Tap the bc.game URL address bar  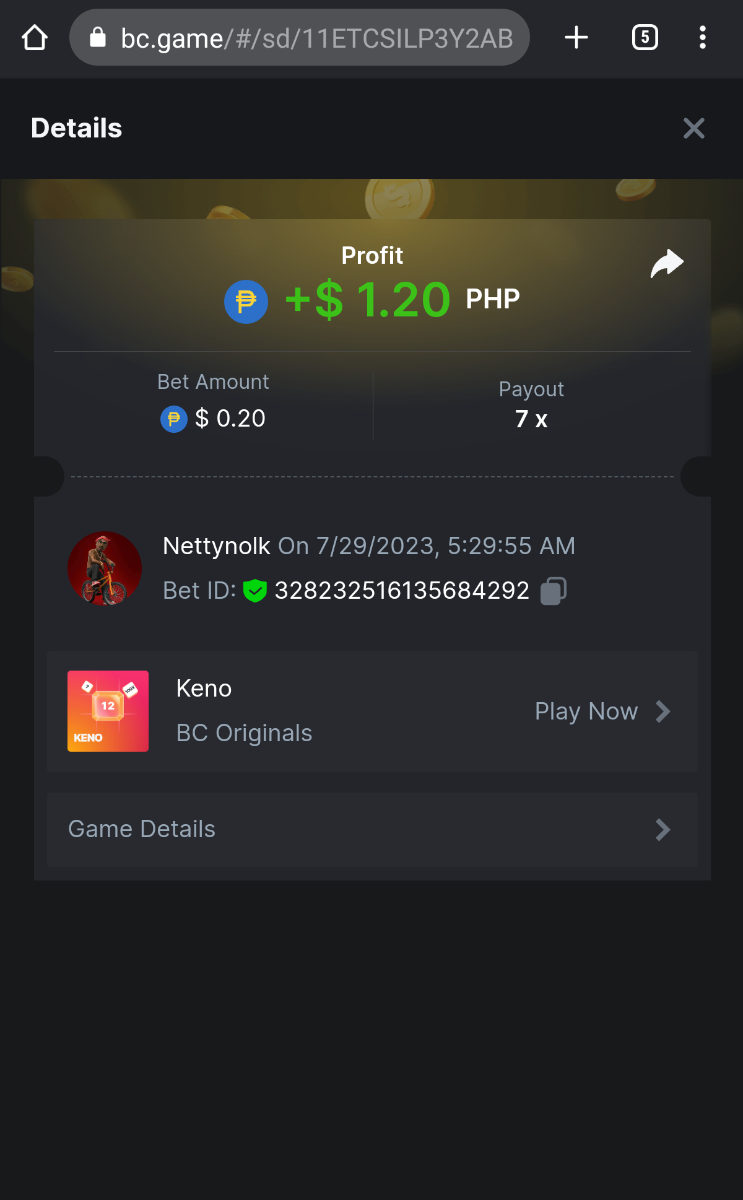click(300, 38)
